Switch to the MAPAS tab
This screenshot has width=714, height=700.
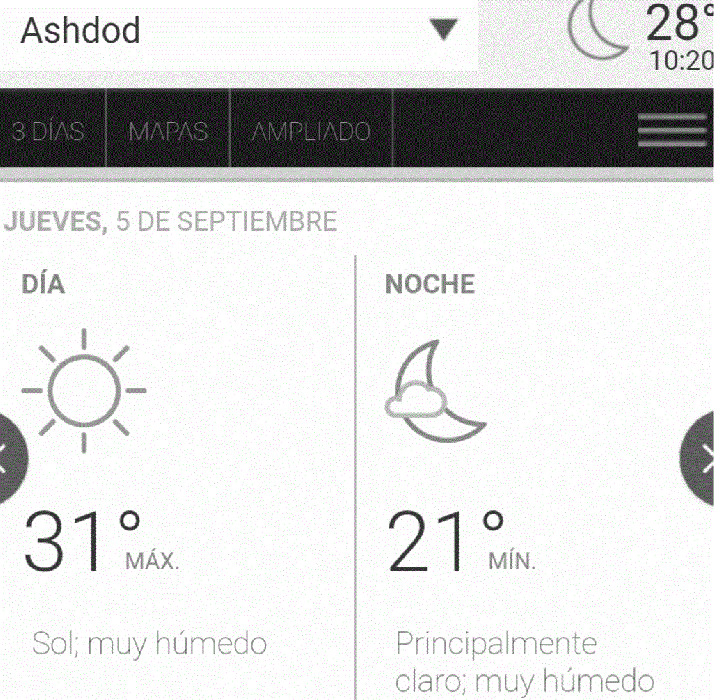pos(168,131)
